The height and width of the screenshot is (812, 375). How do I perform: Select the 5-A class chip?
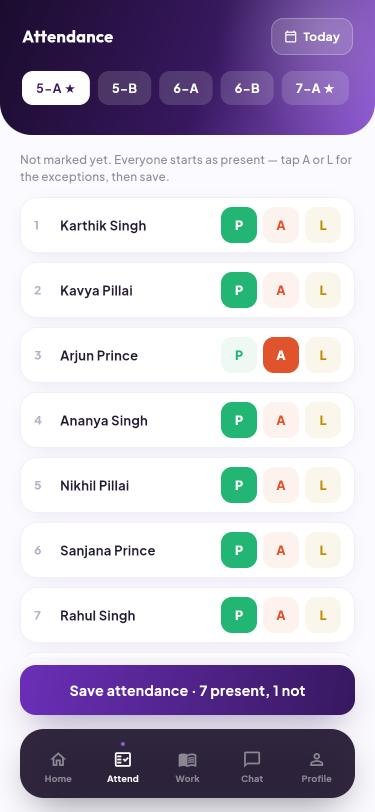click(x=56, y=88)
